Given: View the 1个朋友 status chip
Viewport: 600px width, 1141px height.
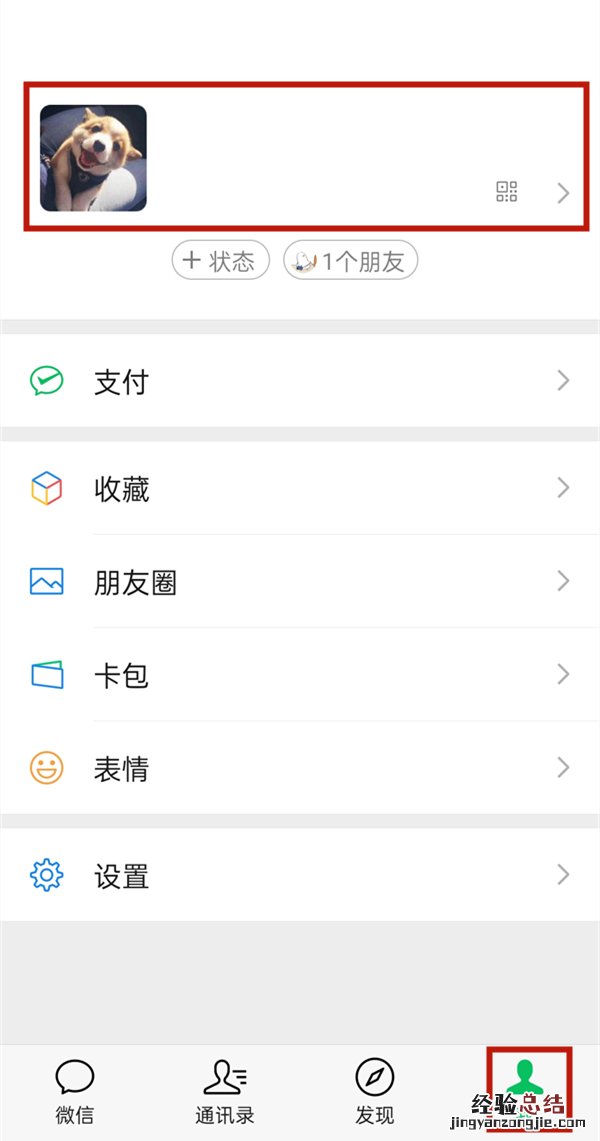Looking at the screenshot, I should [x=351, y=262].
